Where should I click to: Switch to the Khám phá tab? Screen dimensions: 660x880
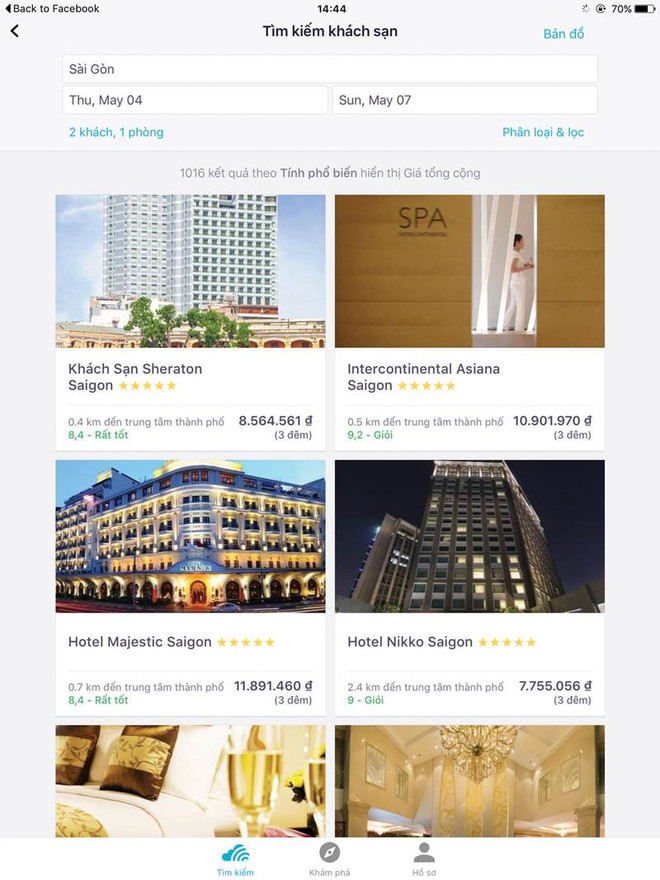(329, 858)
